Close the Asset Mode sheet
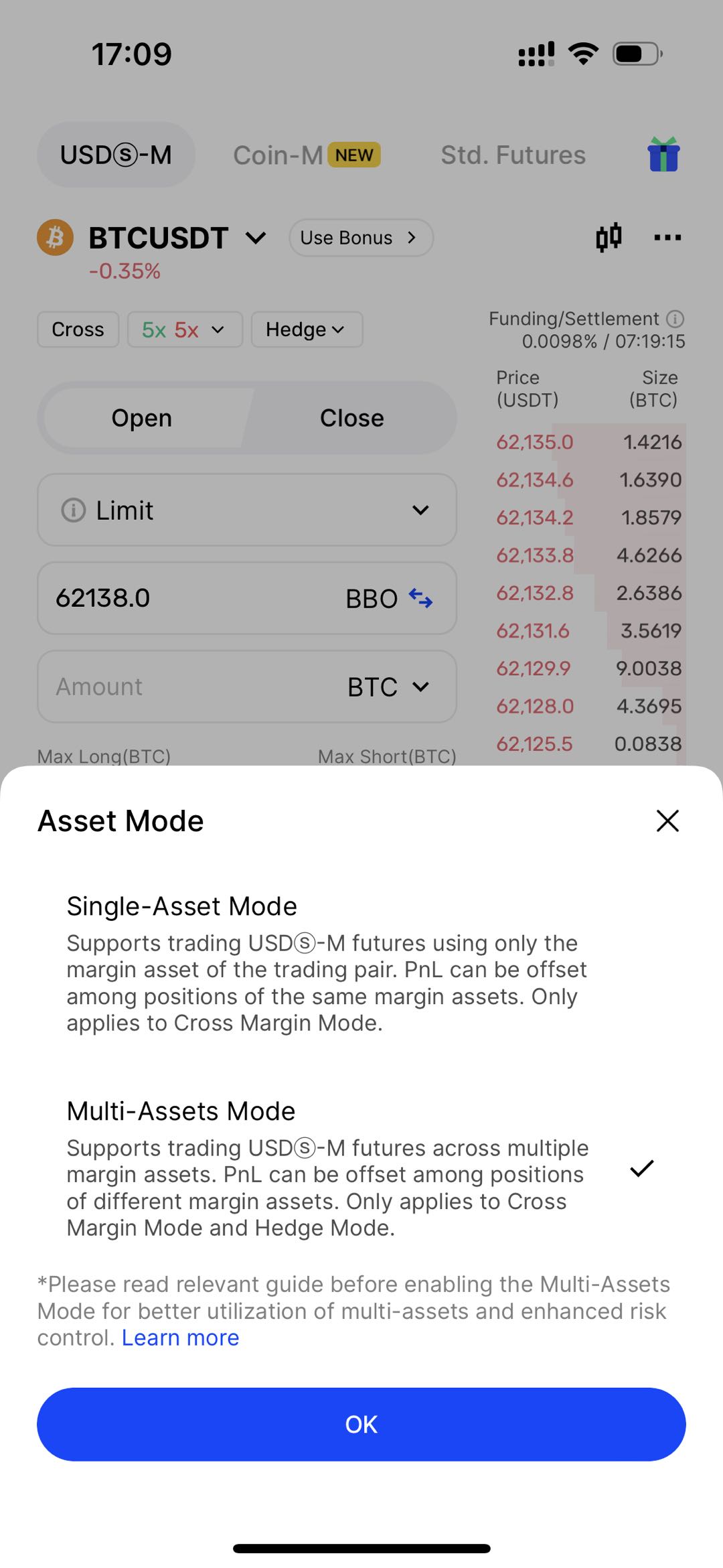The image size is (723, 1568). pyautogui.click(x=667, y=821)
